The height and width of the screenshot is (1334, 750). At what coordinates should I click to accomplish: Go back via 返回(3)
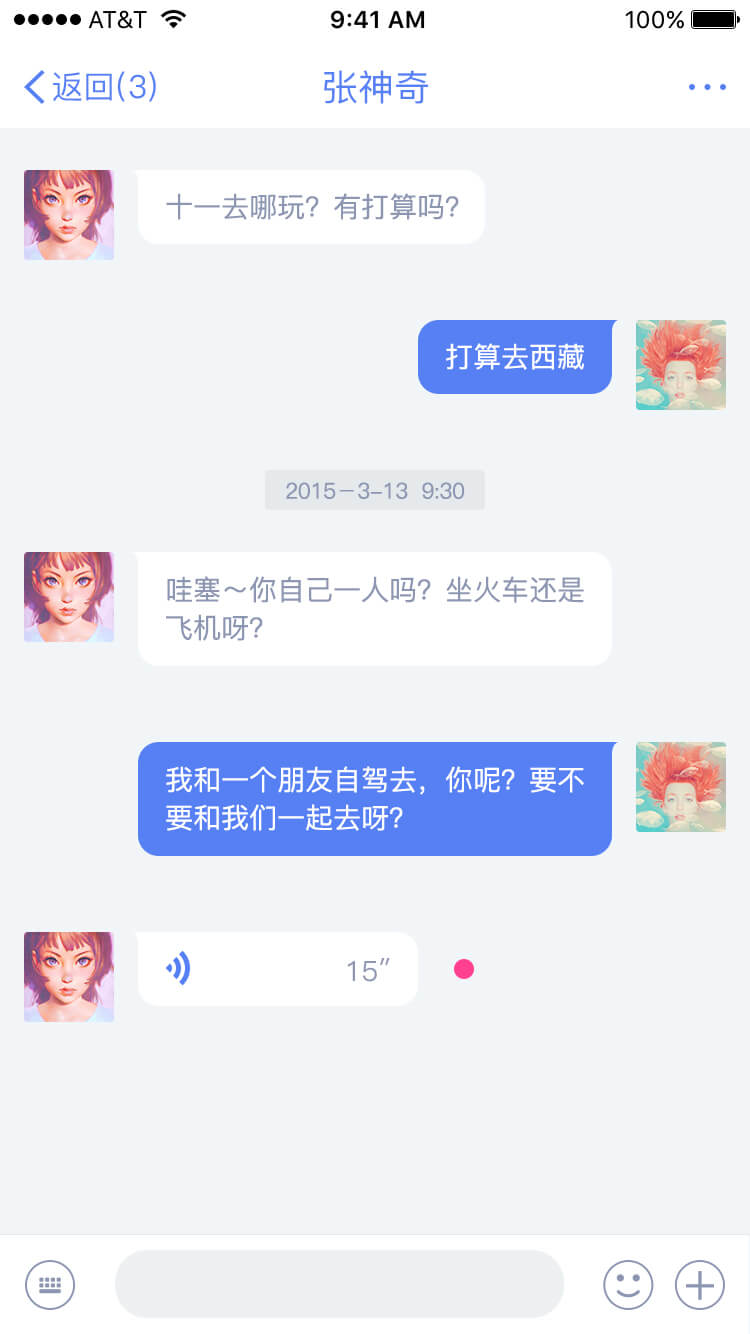point(90,87)
